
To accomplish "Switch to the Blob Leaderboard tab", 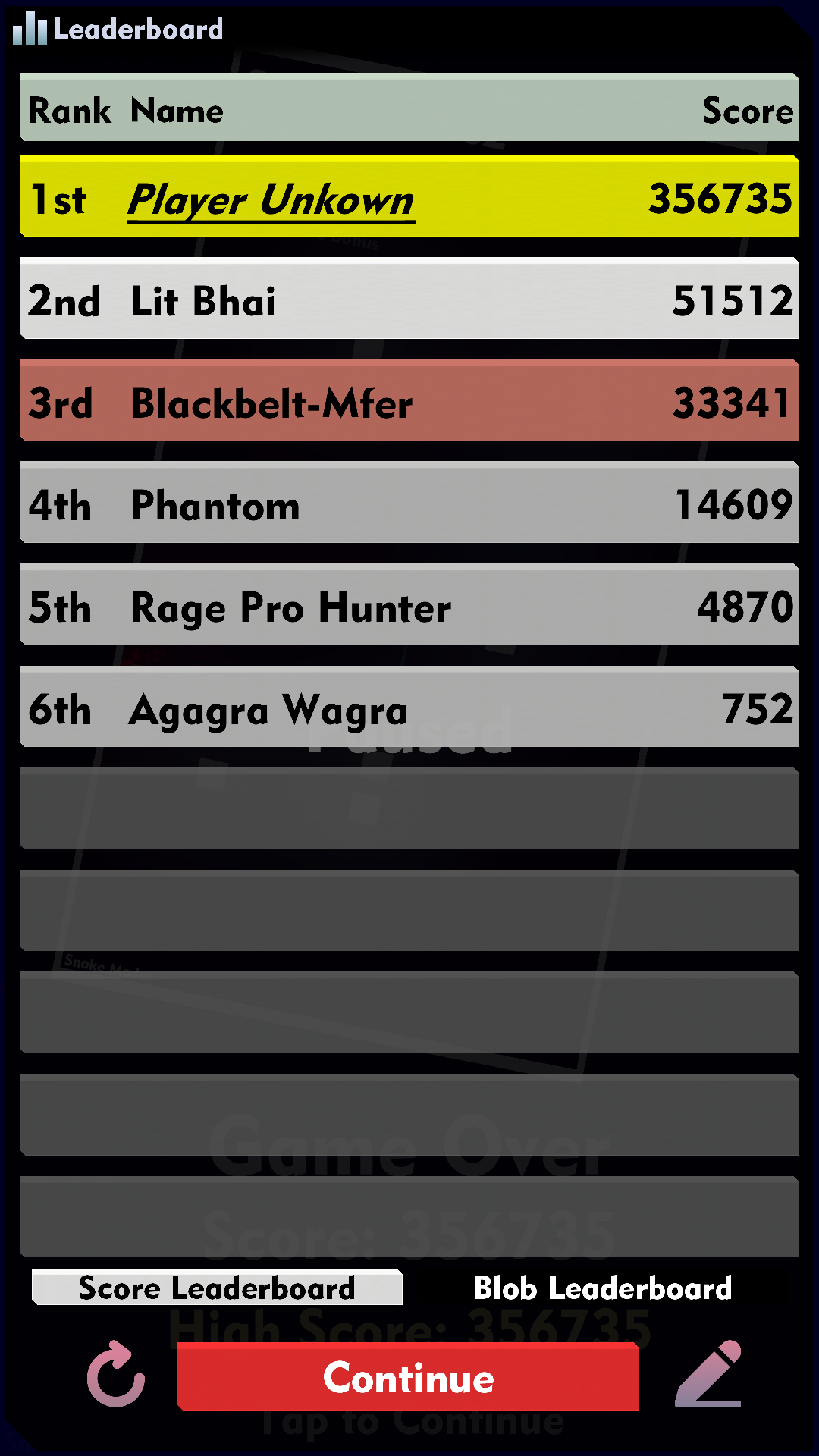I will pyautogui.click(x=603, y=1288).
